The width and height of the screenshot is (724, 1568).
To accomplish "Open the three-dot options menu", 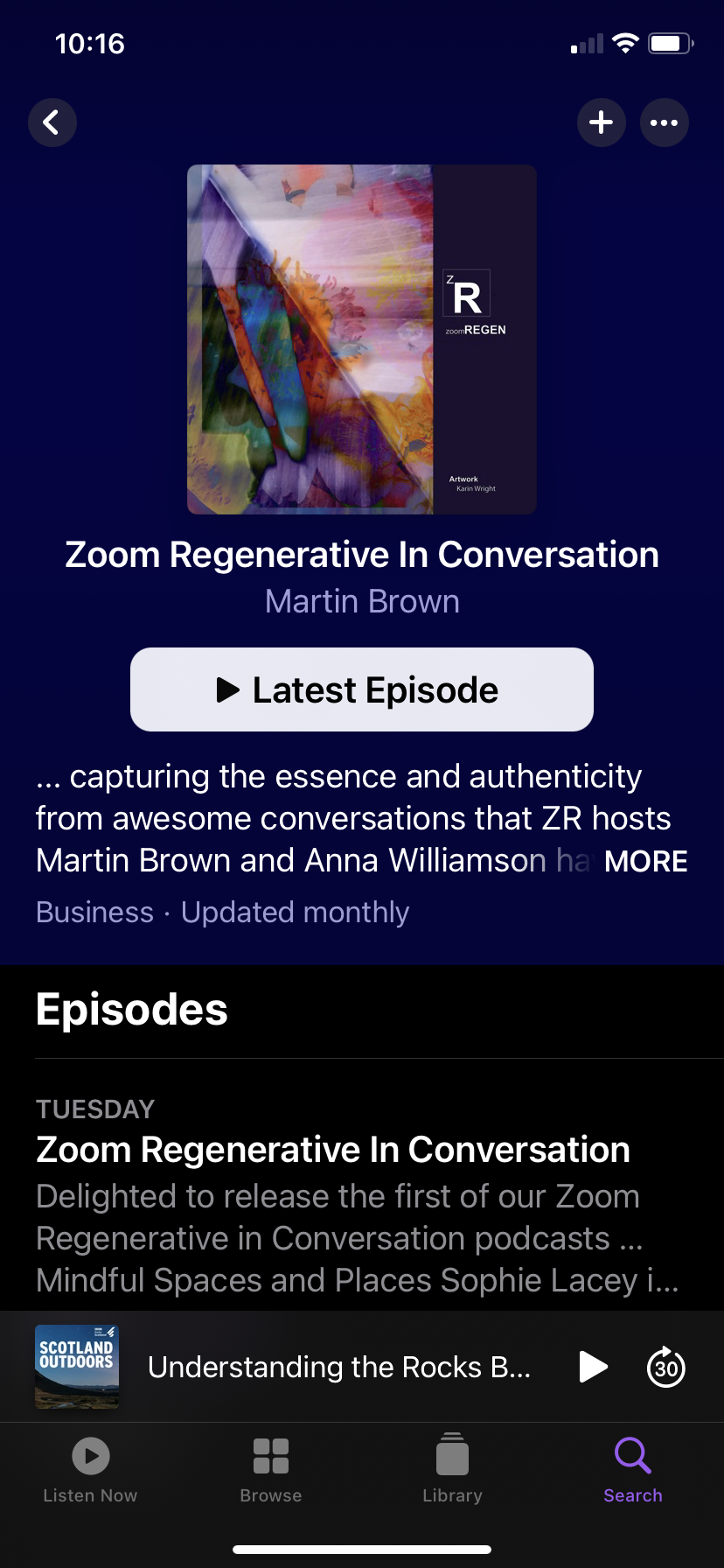I will point(664,122).
